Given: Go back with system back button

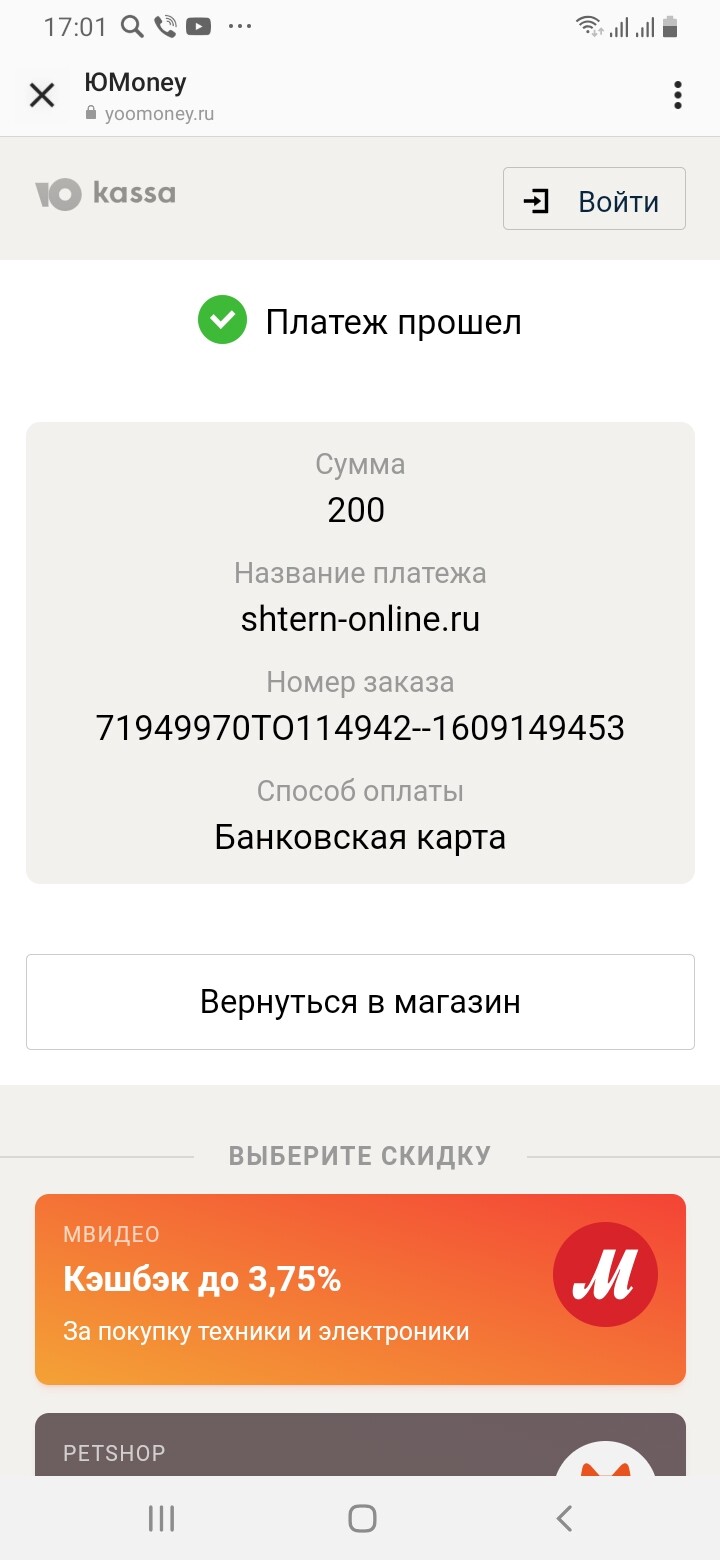Looking at the screenshot, I should tap(564, 1519).
